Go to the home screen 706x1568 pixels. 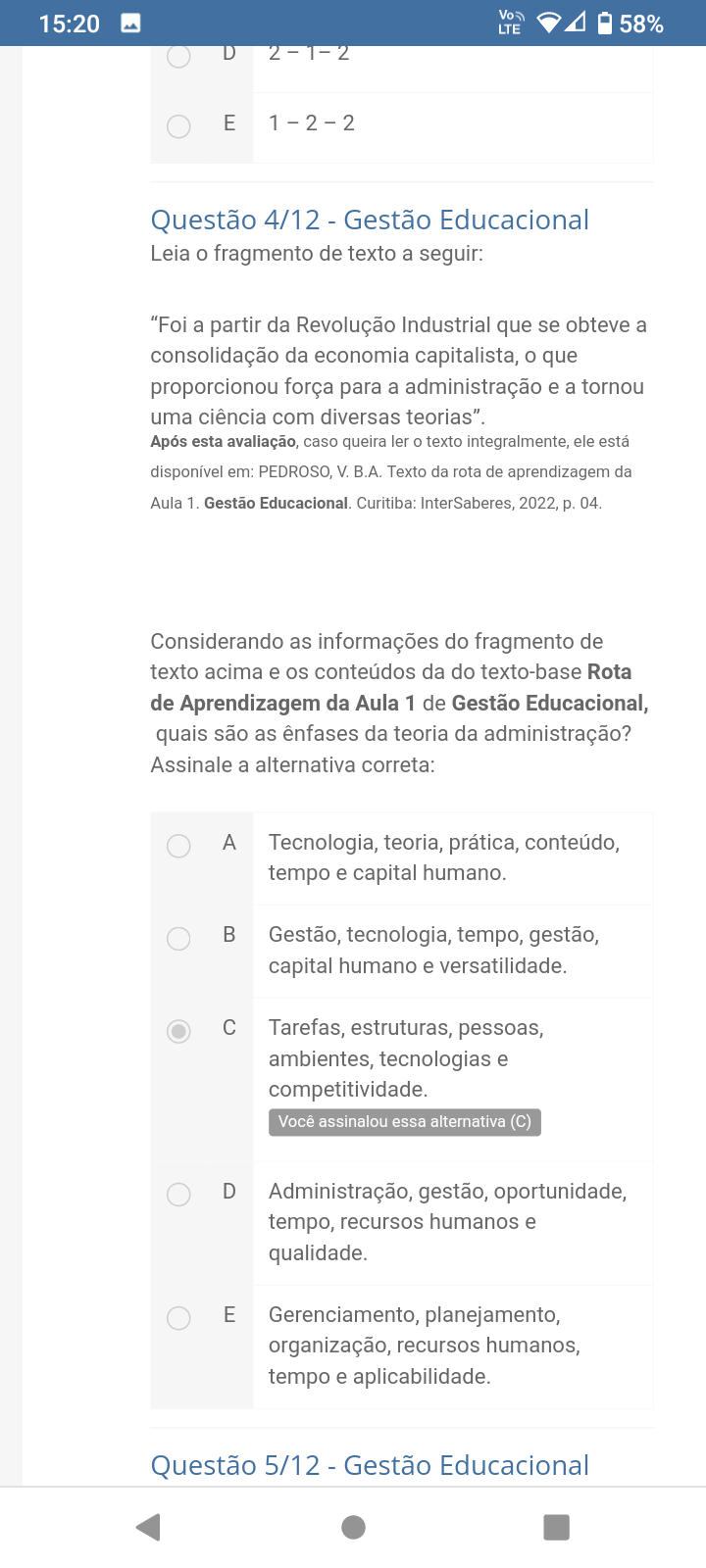click(353, 1527)
